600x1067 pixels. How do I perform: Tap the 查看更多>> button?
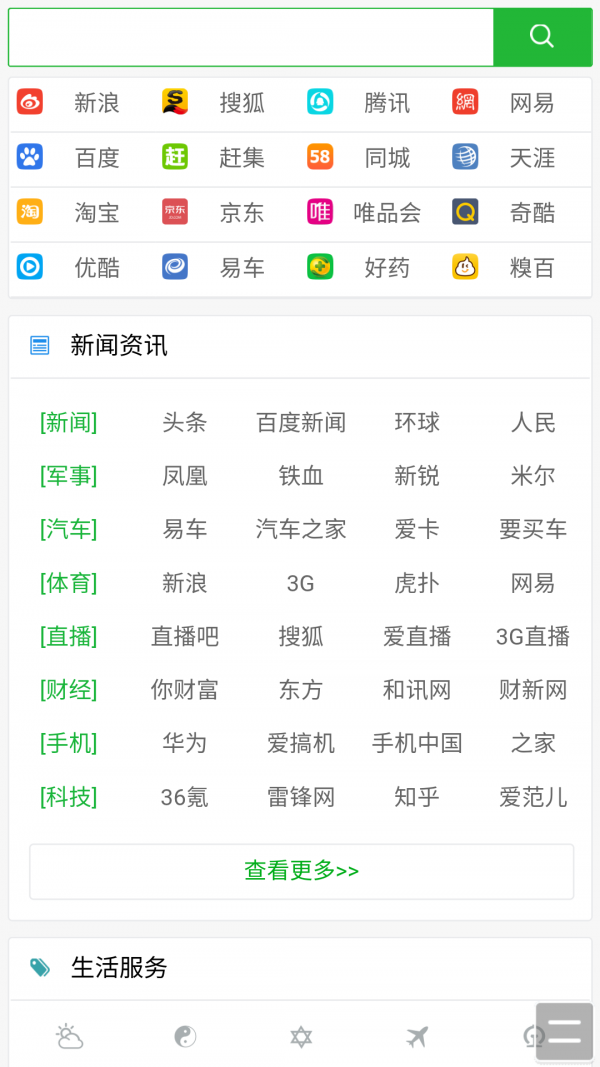coord(301,871)
